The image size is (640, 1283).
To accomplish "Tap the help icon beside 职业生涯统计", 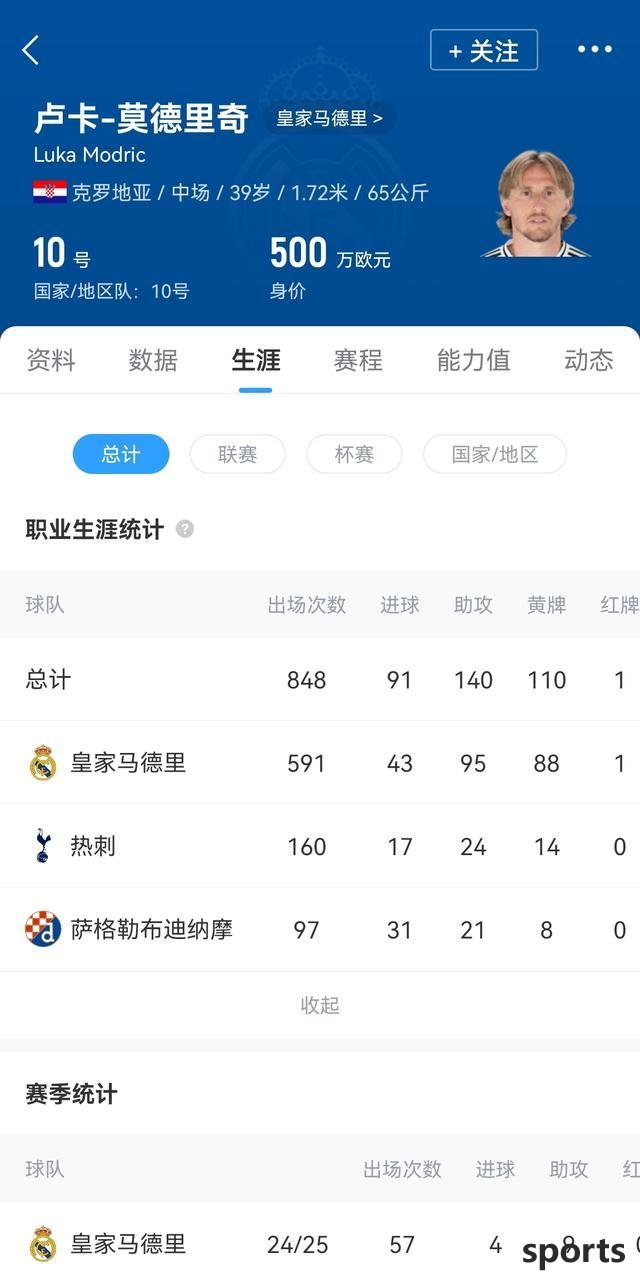I will [x=185, y=529].
